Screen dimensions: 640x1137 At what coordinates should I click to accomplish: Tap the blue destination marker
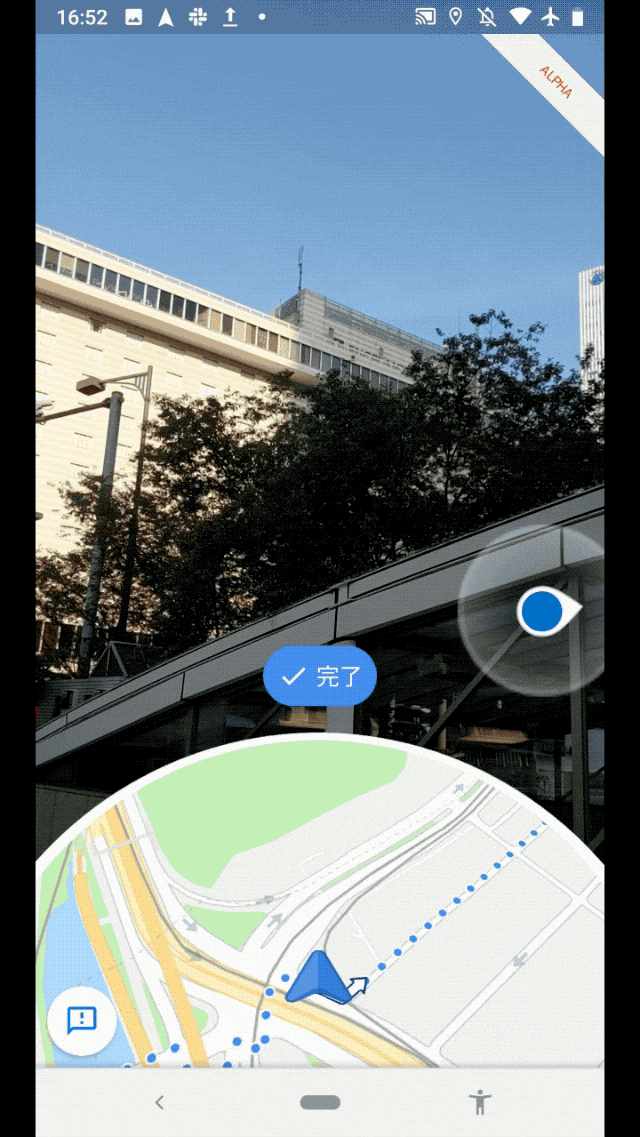tap(543, 611)
